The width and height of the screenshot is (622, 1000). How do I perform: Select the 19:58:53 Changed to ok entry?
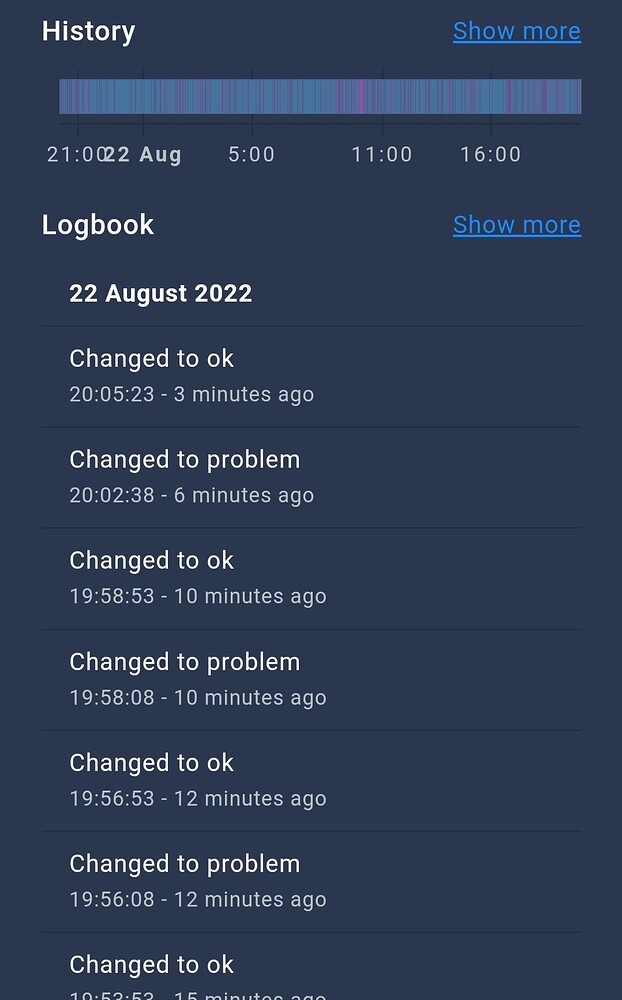tap(311, 578)
